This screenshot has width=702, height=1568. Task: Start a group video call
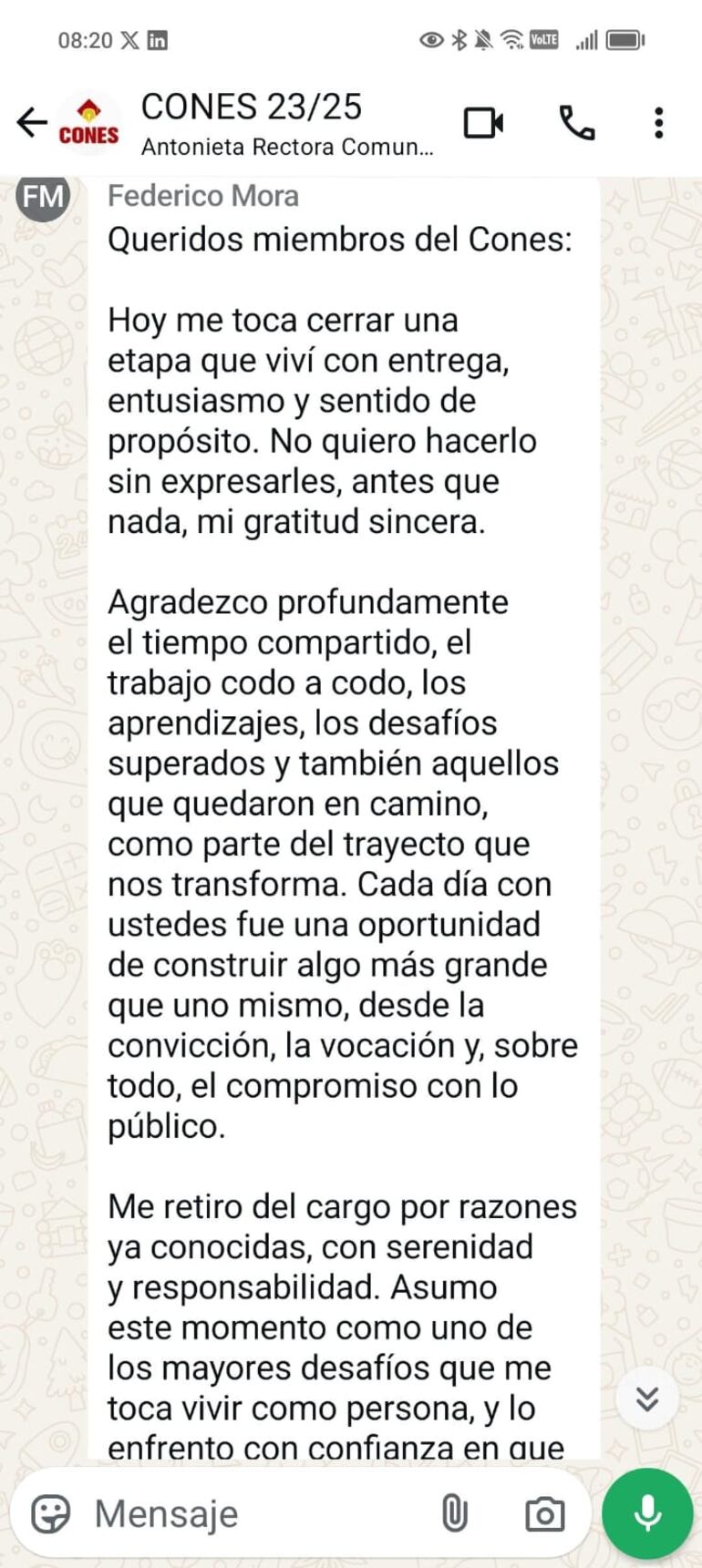click(483, 123)
